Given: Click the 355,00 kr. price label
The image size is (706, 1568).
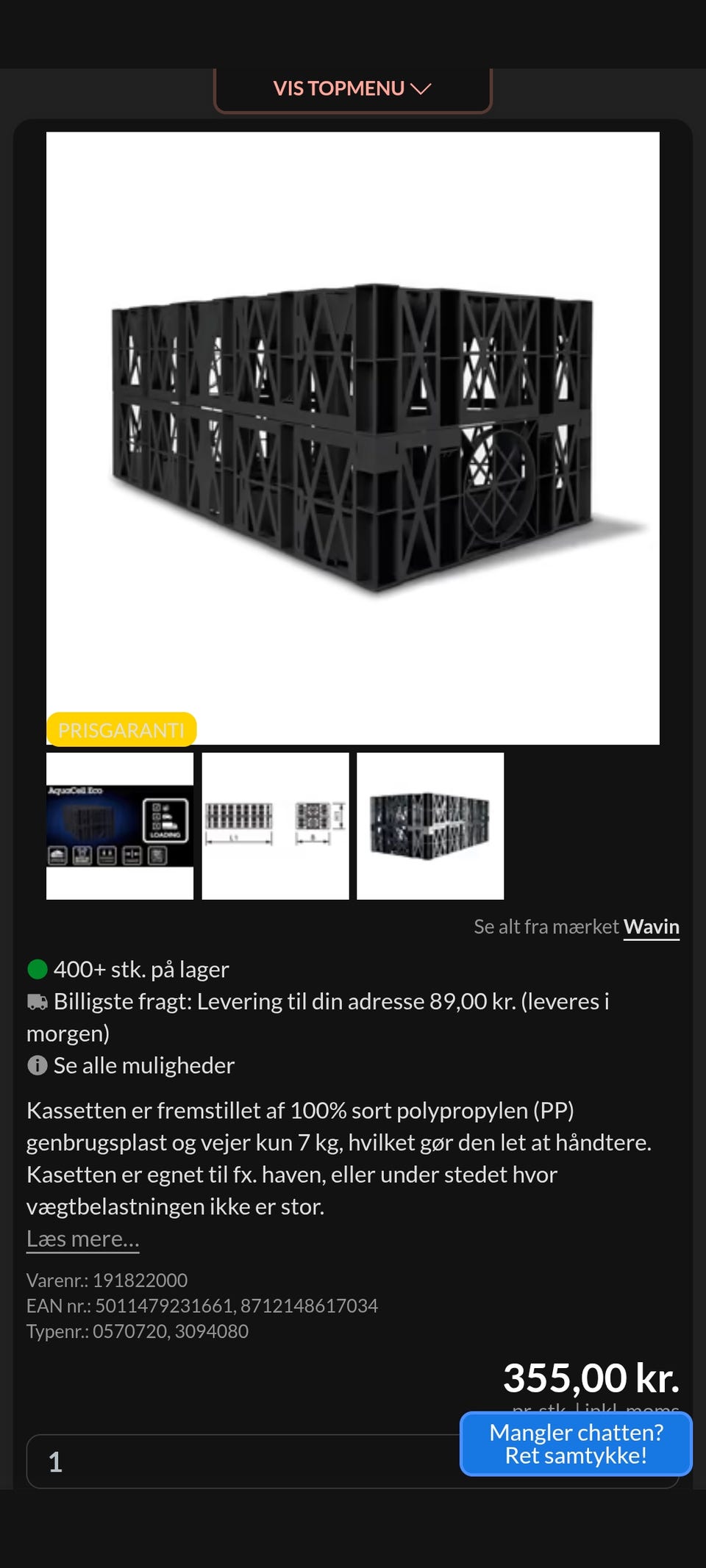Looking at the screenshot, I should tap(591, 1378).
